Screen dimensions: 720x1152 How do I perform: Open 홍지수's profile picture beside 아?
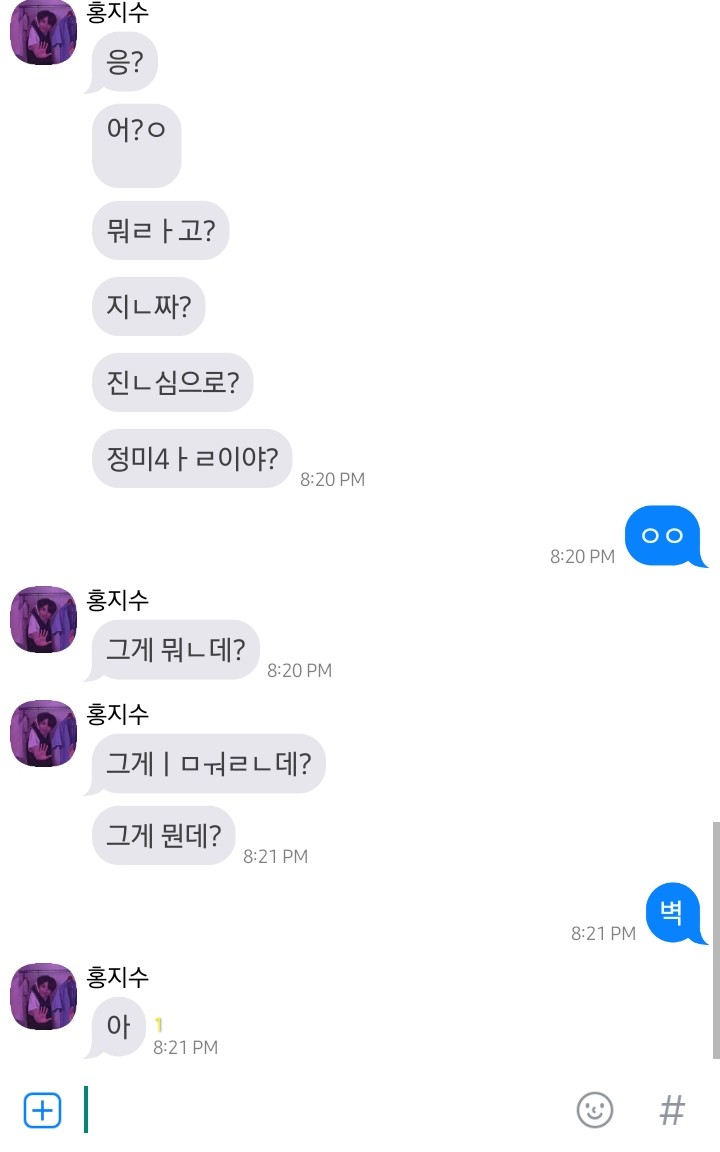pyautogui.click(x=43, y=996)
